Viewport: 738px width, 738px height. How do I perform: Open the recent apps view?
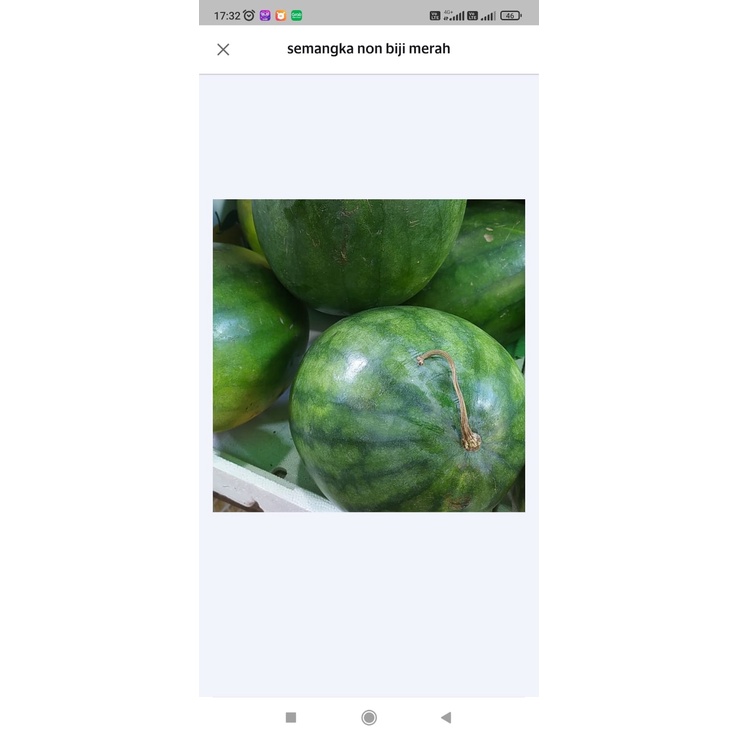pos(291,717)
